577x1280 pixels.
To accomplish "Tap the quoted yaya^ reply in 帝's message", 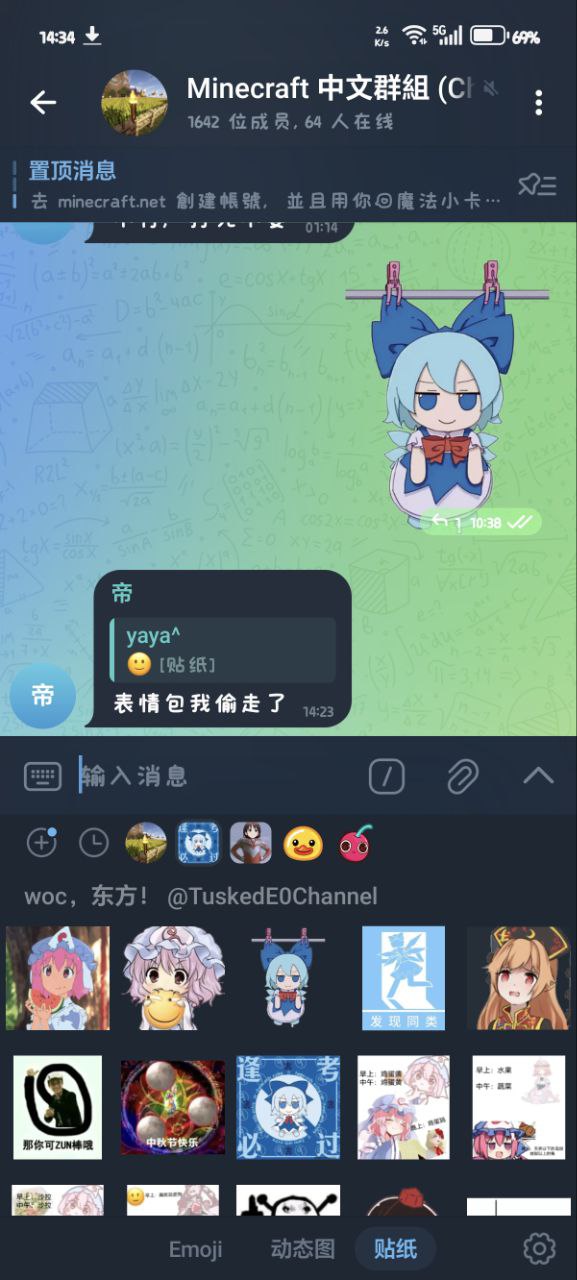I will pos(223,649).
